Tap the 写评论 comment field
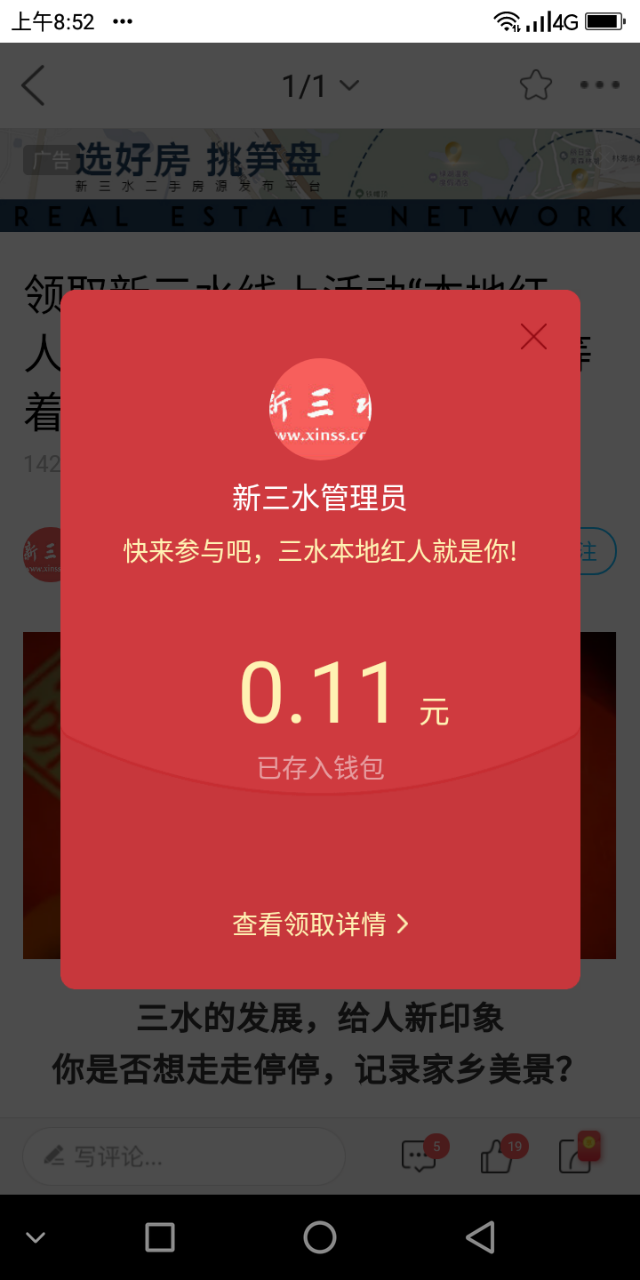This screenshot has height=1280, width=640. (183, 1157)
